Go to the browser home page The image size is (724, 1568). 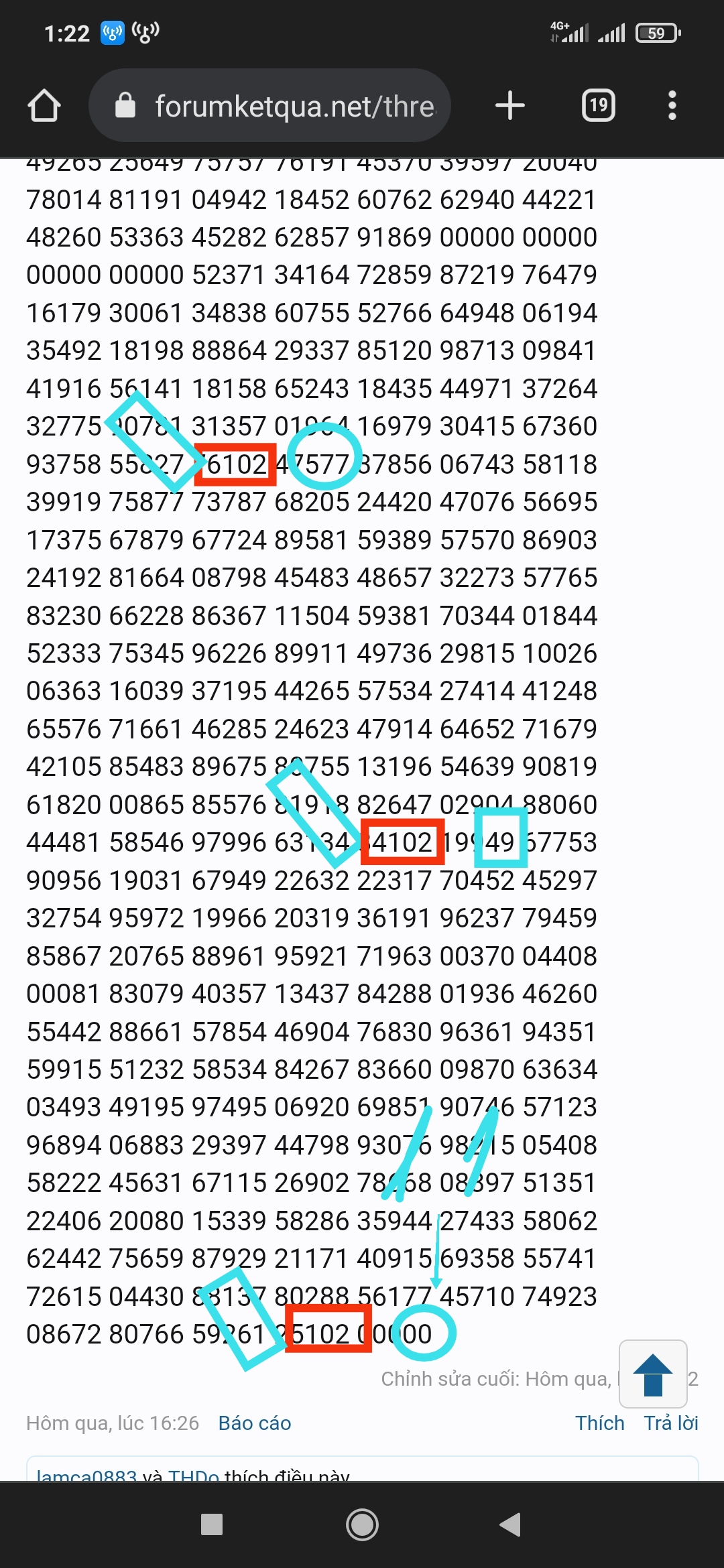pos(44,106)
